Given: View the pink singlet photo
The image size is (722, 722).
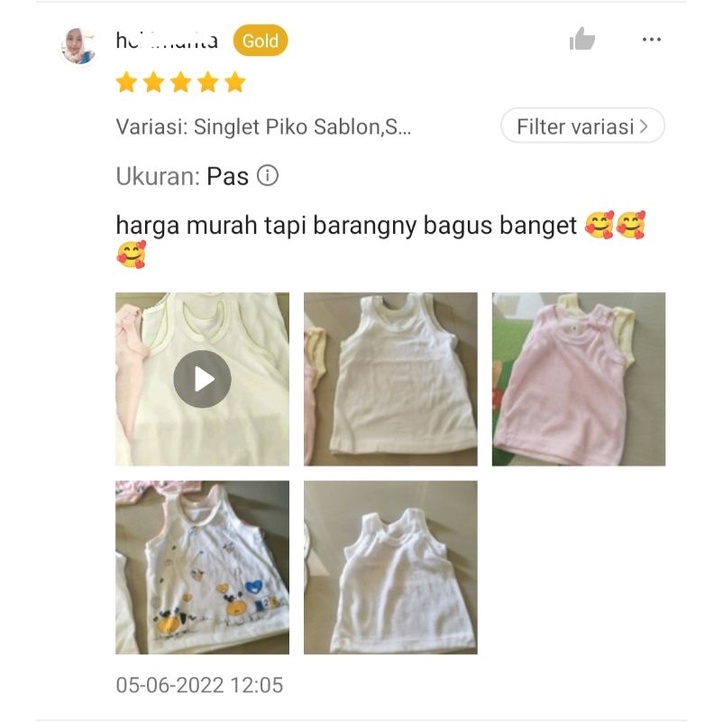Looking at the screenshot, I should (578, 379).
